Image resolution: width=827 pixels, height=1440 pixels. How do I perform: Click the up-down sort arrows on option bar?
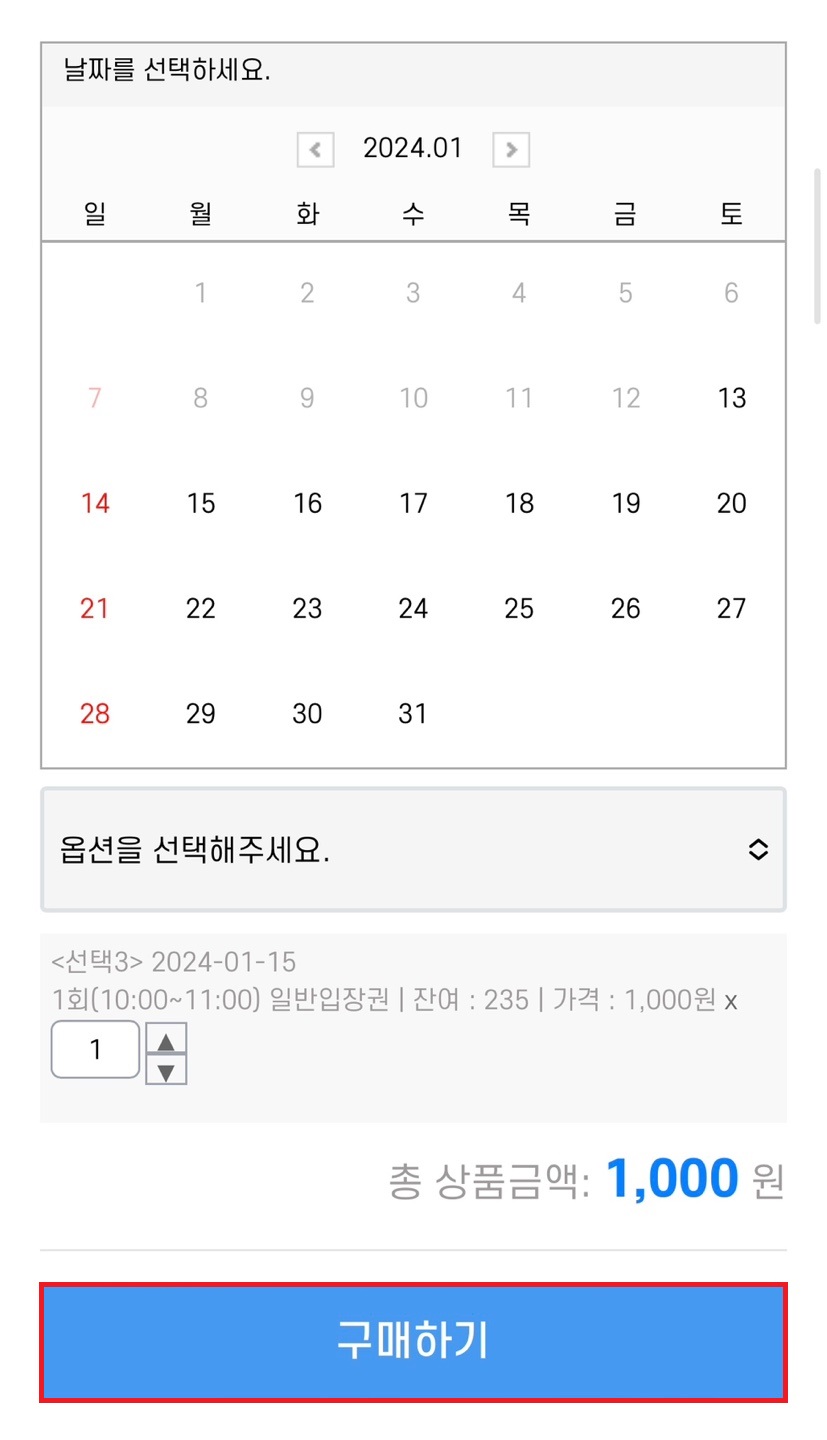[759, 850]
